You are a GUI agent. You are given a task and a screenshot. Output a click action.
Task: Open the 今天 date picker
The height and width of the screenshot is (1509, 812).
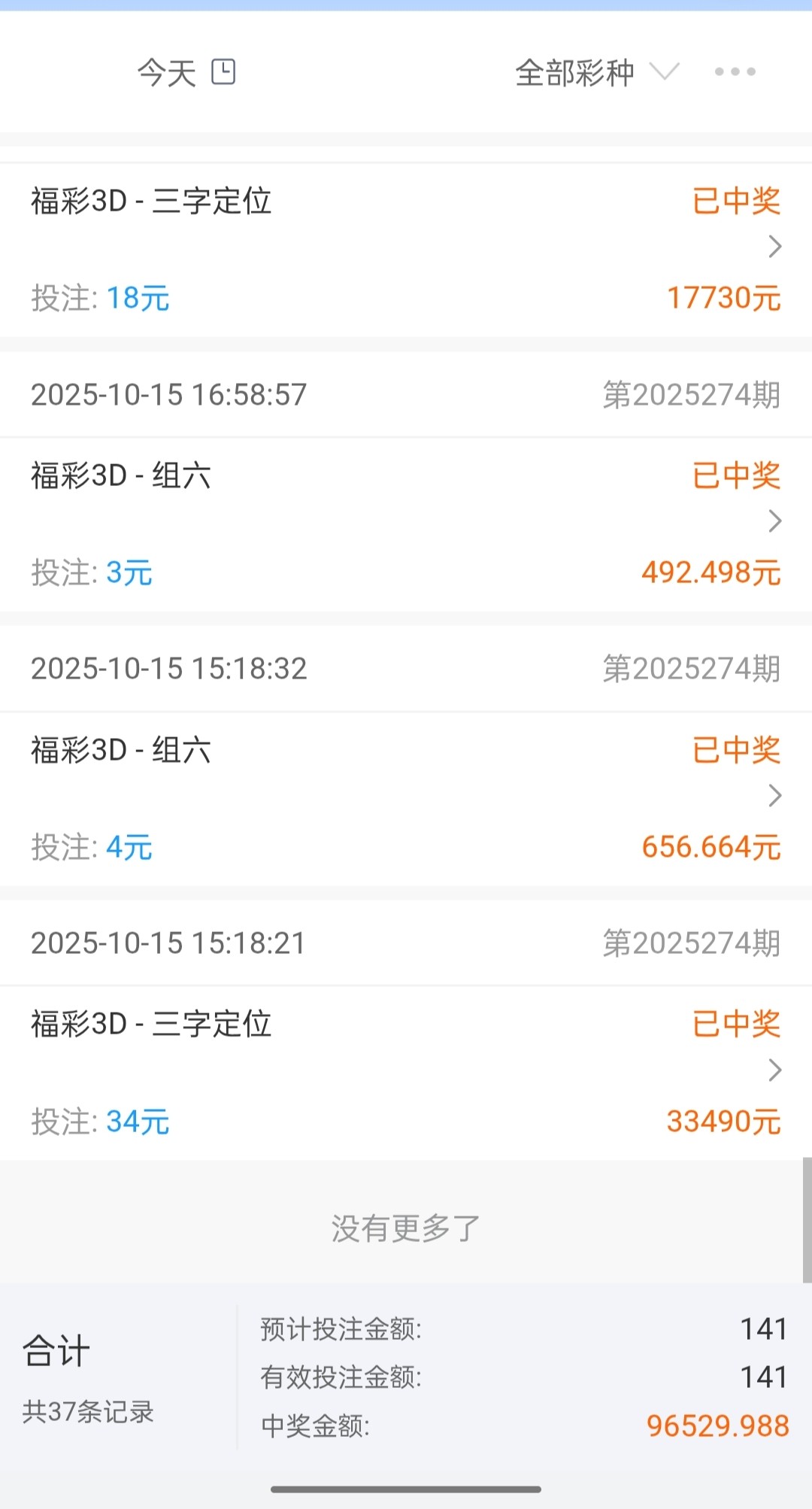click(x=186, y=73)
